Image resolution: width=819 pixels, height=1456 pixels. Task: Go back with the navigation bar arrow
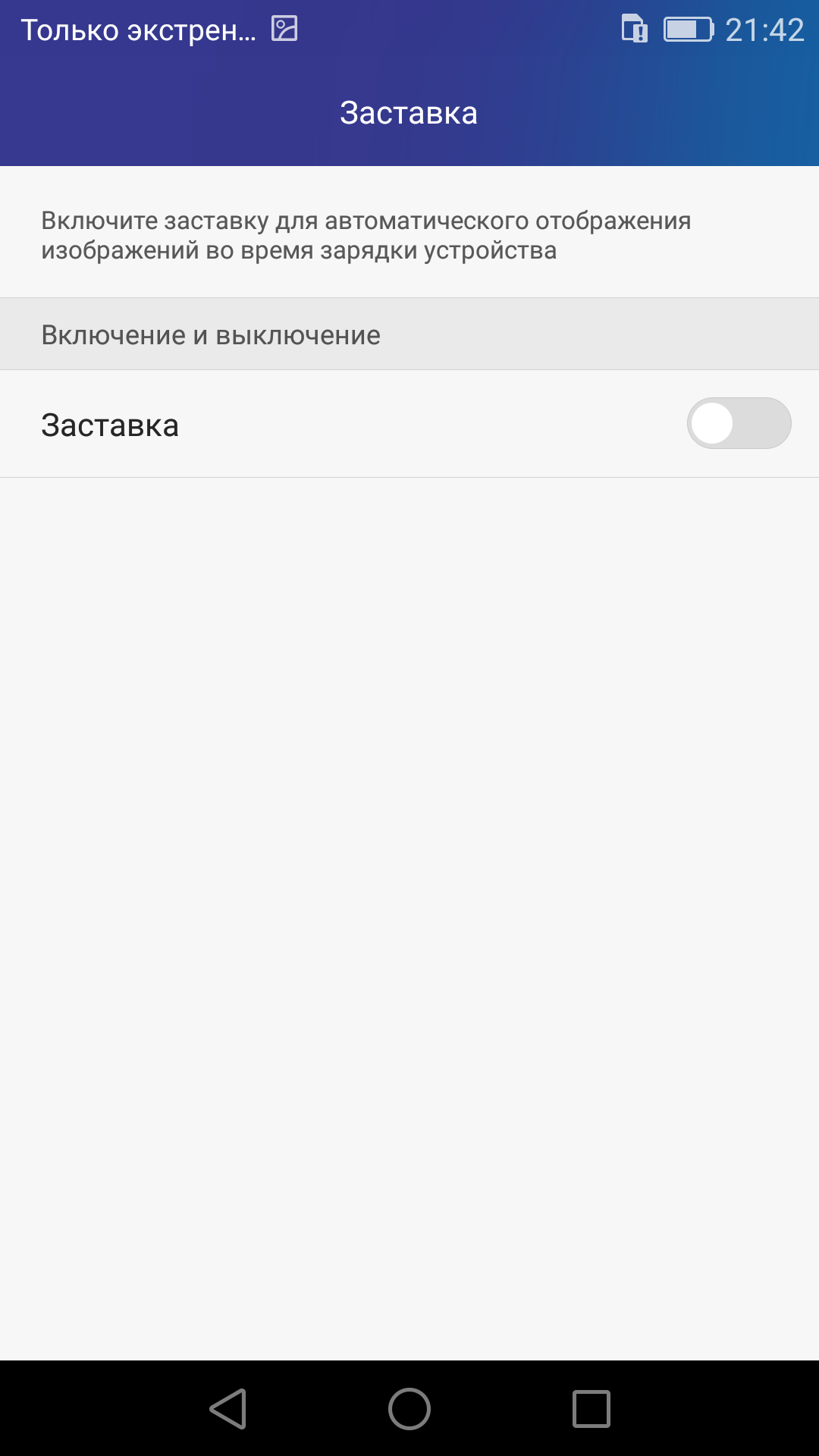point(228,1409)
